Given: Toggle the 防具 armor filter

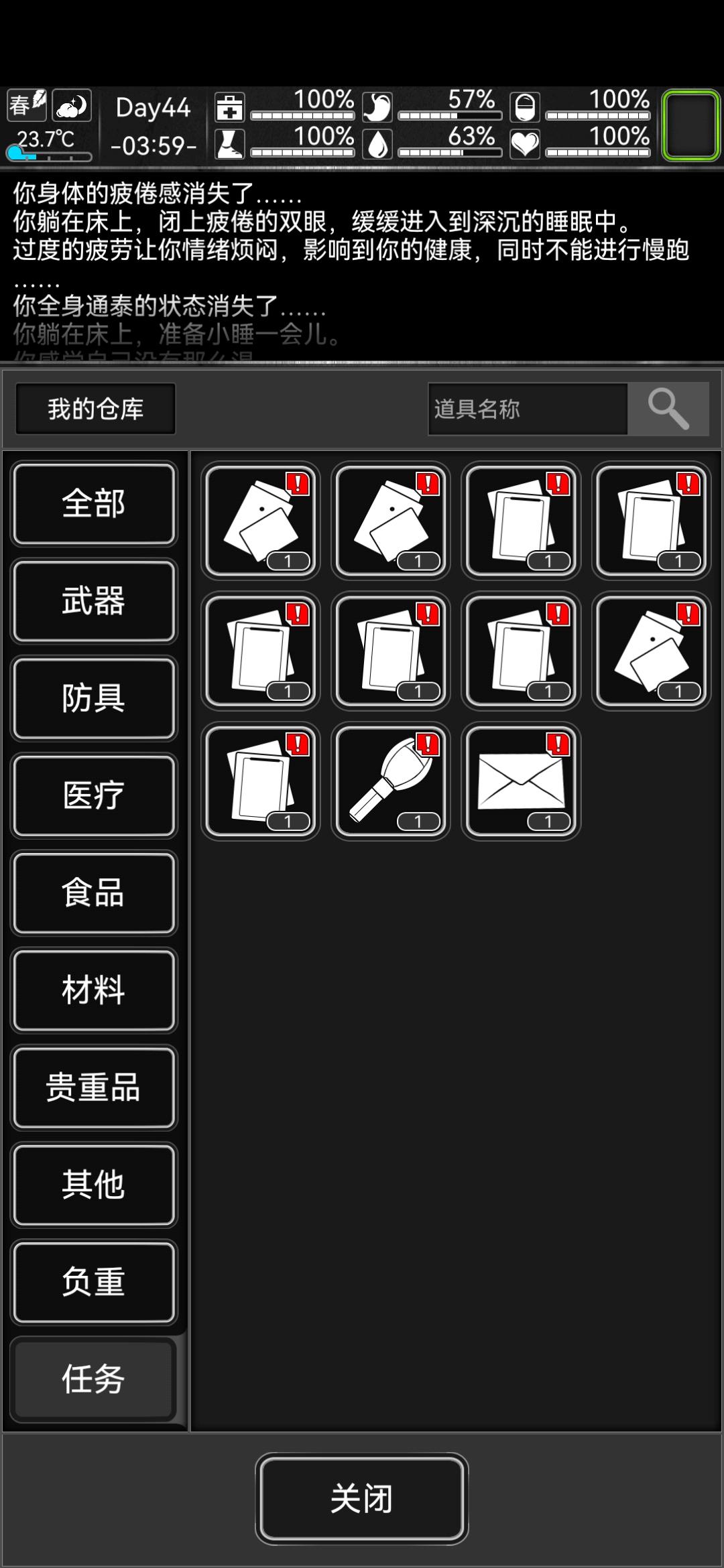Looking at the screenshot, I should coord(94,699).
